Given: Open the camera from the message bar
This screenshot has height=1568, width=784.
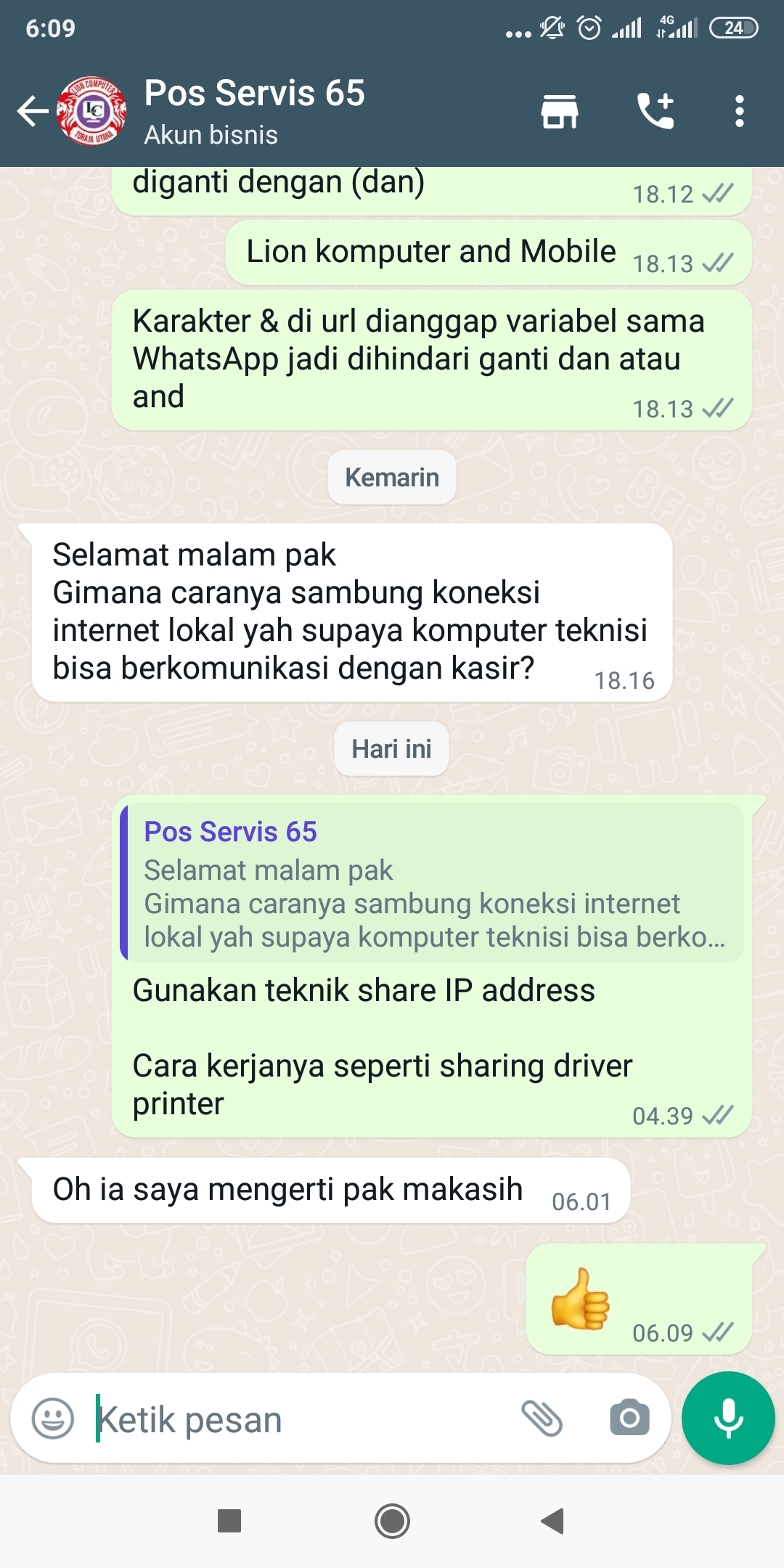Looking at the screenshot, I should click(x=629, y=1418).
